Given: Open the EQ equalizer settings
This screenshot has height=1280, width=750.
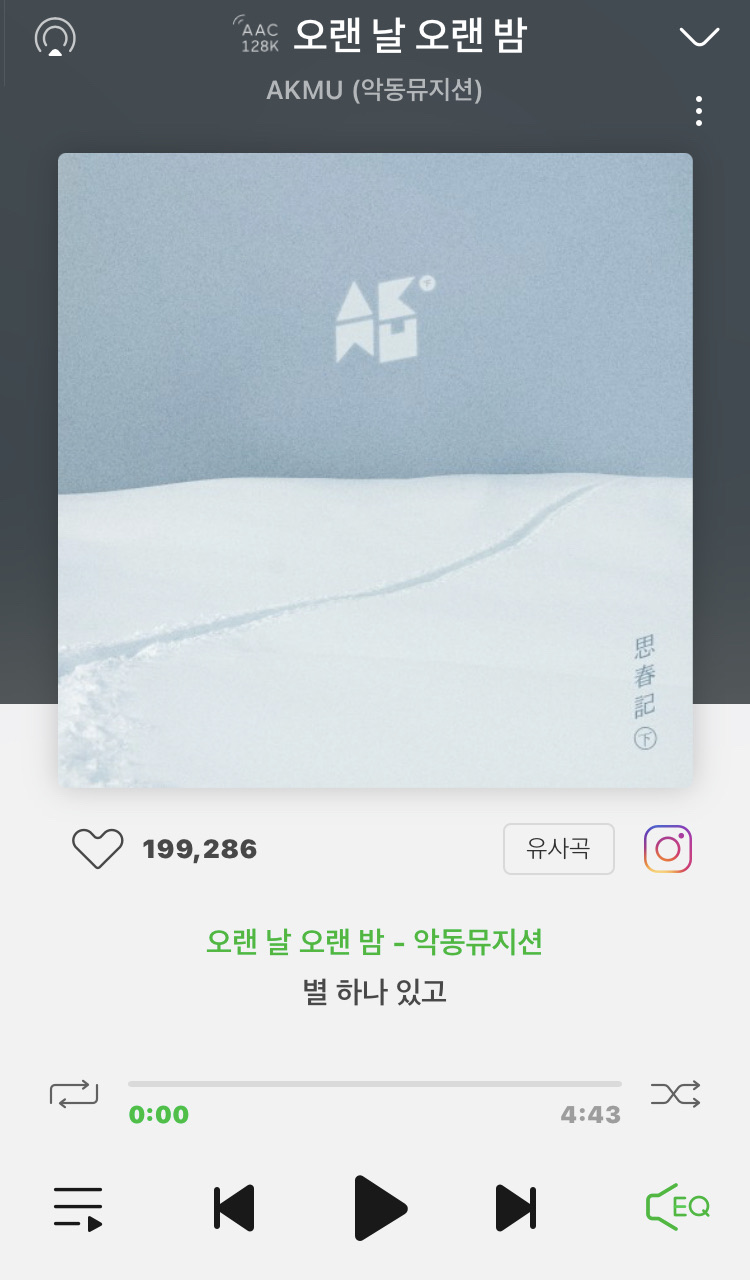Looking at the screenshot, I should pyautogui.click(x=678, y=1207).
